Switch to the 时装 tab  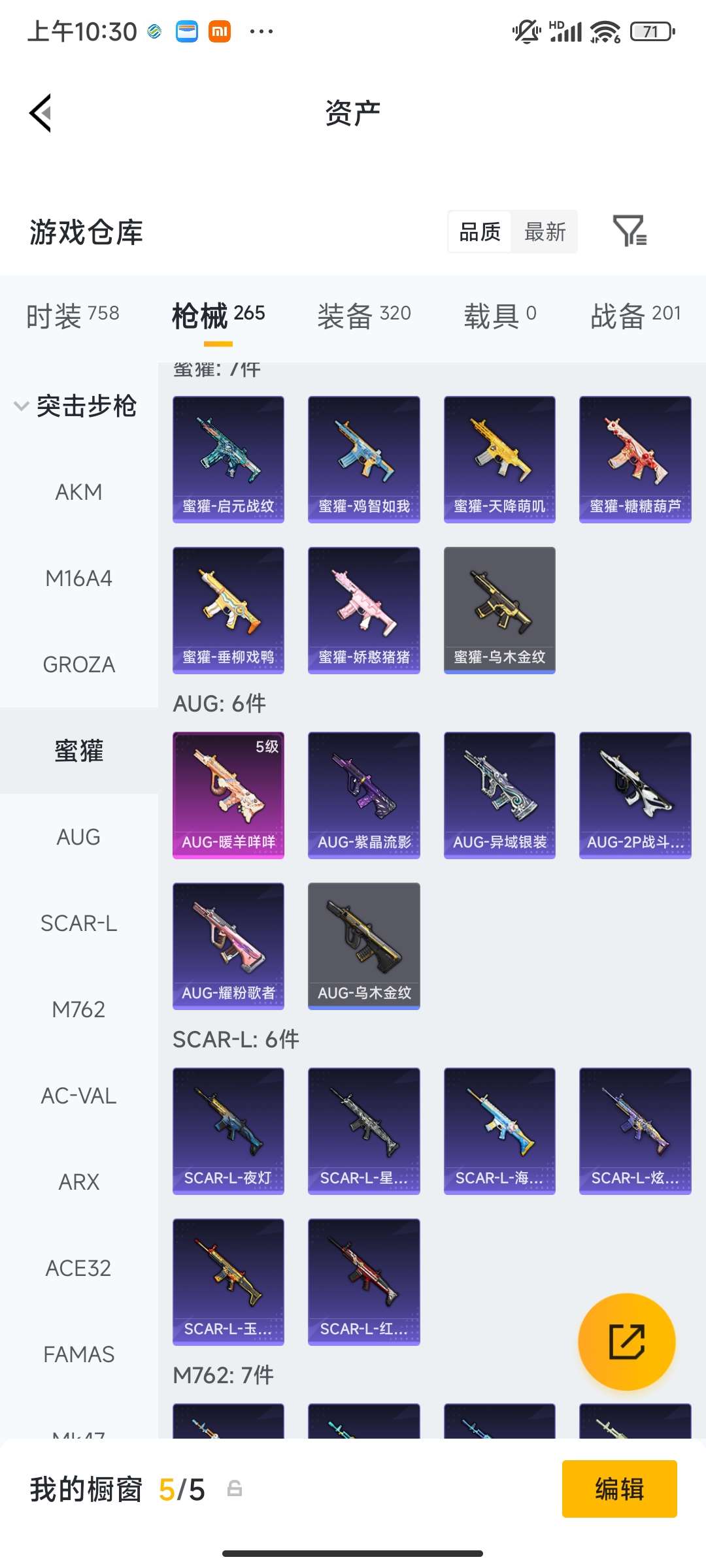tap(73, 316)
